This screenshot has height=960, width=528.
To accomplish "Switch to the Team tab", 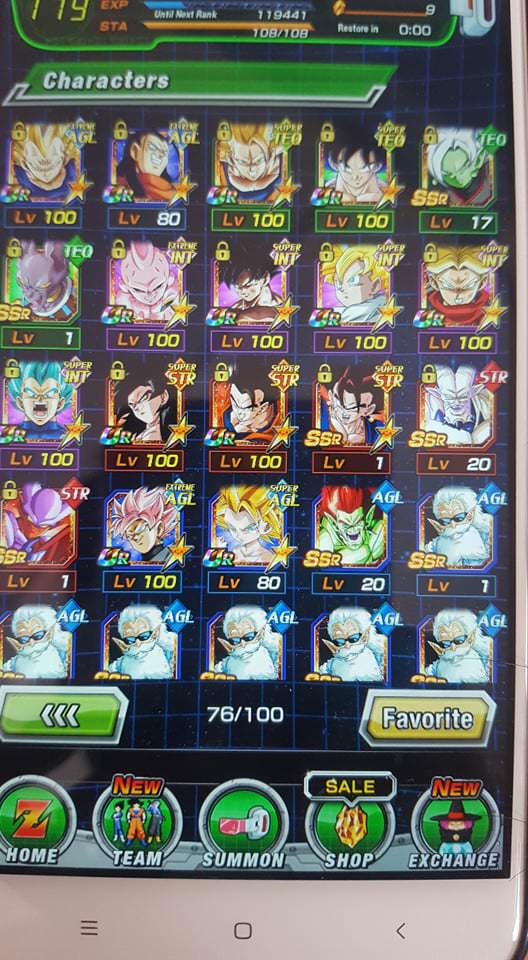I will pos(138,821).
